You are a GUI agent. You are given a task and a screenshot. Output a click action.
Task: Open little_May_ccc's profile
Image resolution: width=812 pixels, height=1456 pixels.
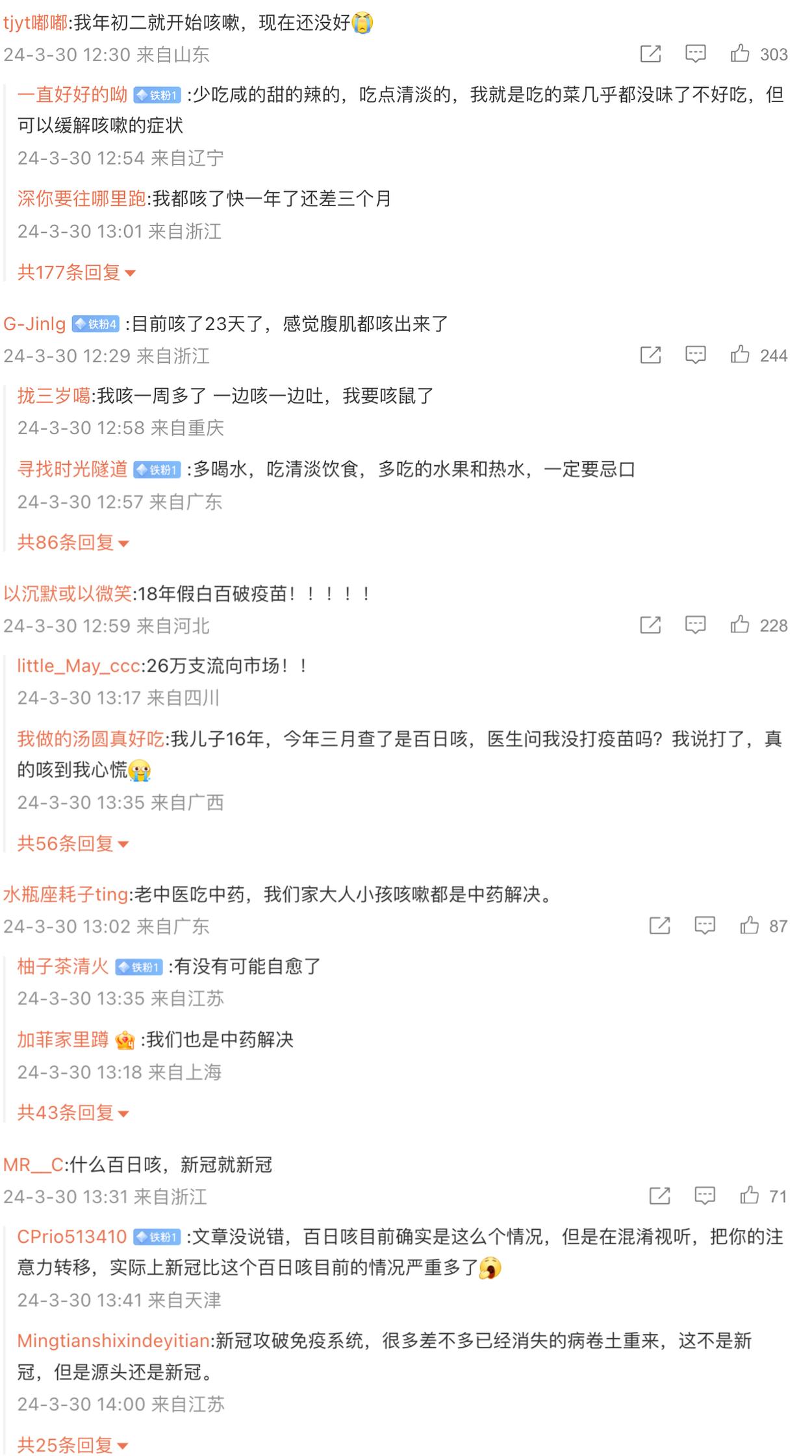tap(79, 666)
